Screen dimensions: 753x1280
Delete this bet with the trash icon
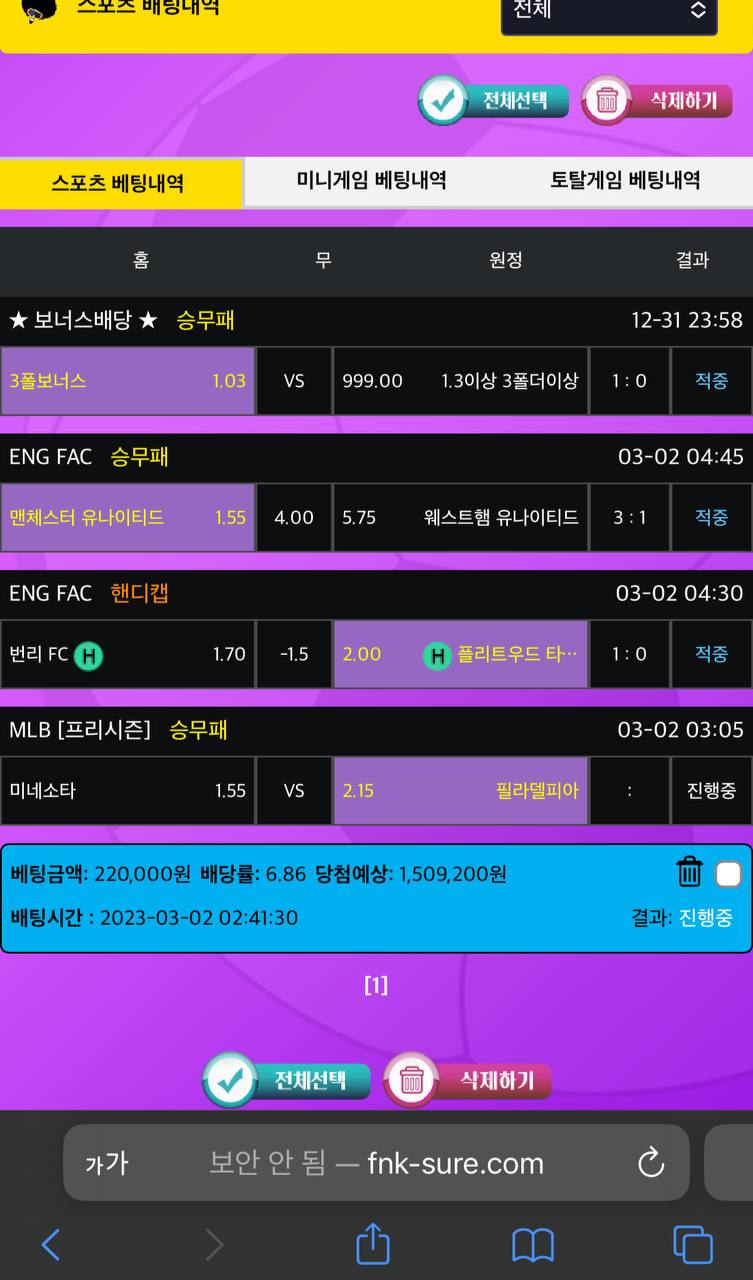690,873
